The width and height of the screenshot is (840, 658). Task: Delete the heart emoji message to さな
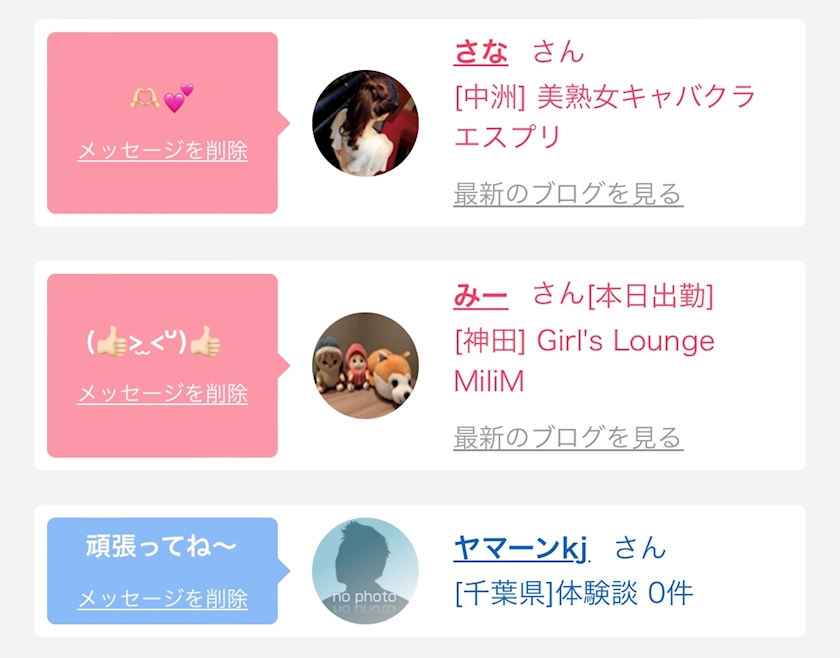click(x=162, y=151)
